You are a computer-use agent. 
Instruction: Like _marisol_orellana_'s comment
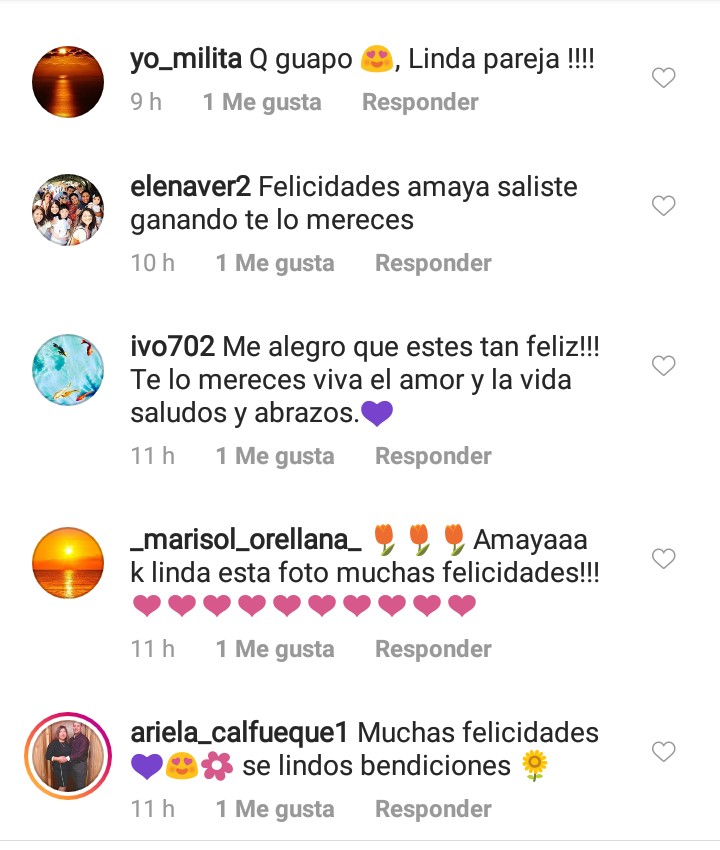pos(664,559)
